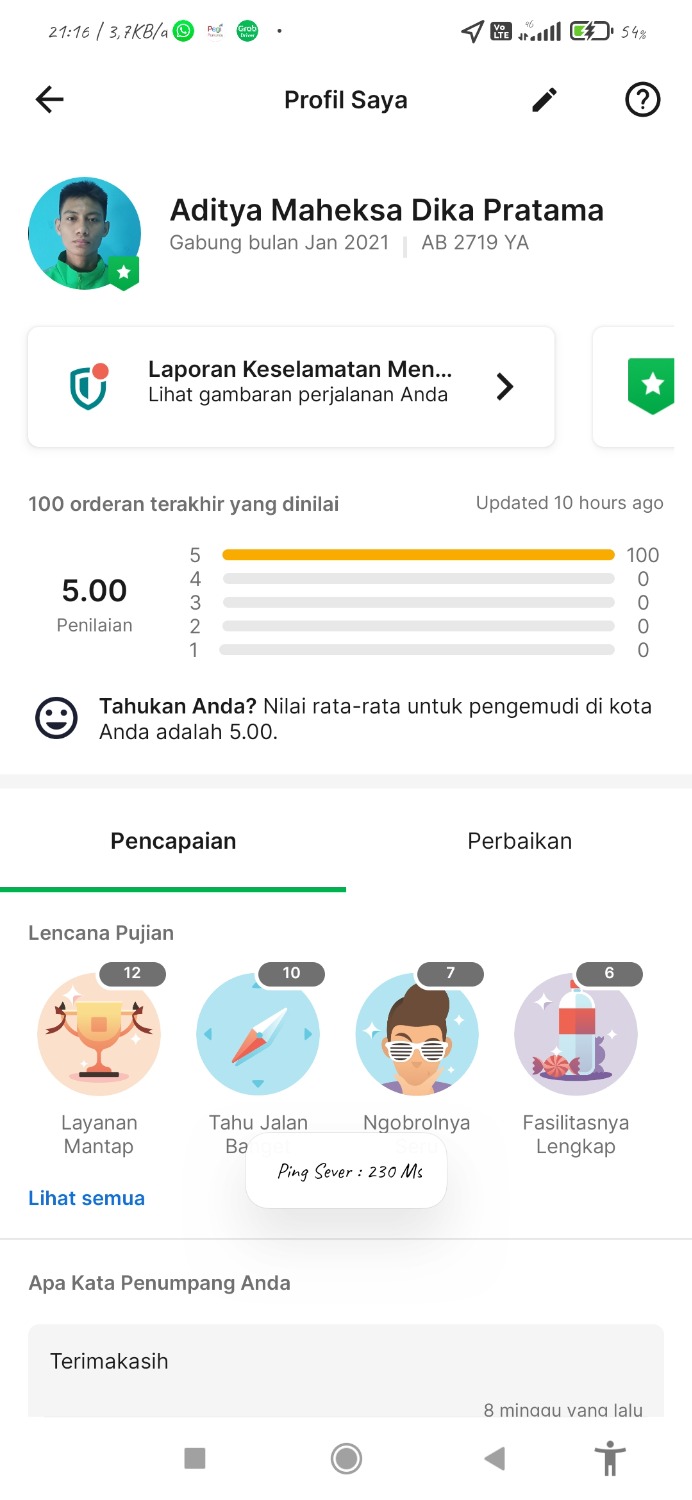Viewport: 692px width, 1500px height.
Task: Edit profile with the pencil icon
Action: pos(544,99)
